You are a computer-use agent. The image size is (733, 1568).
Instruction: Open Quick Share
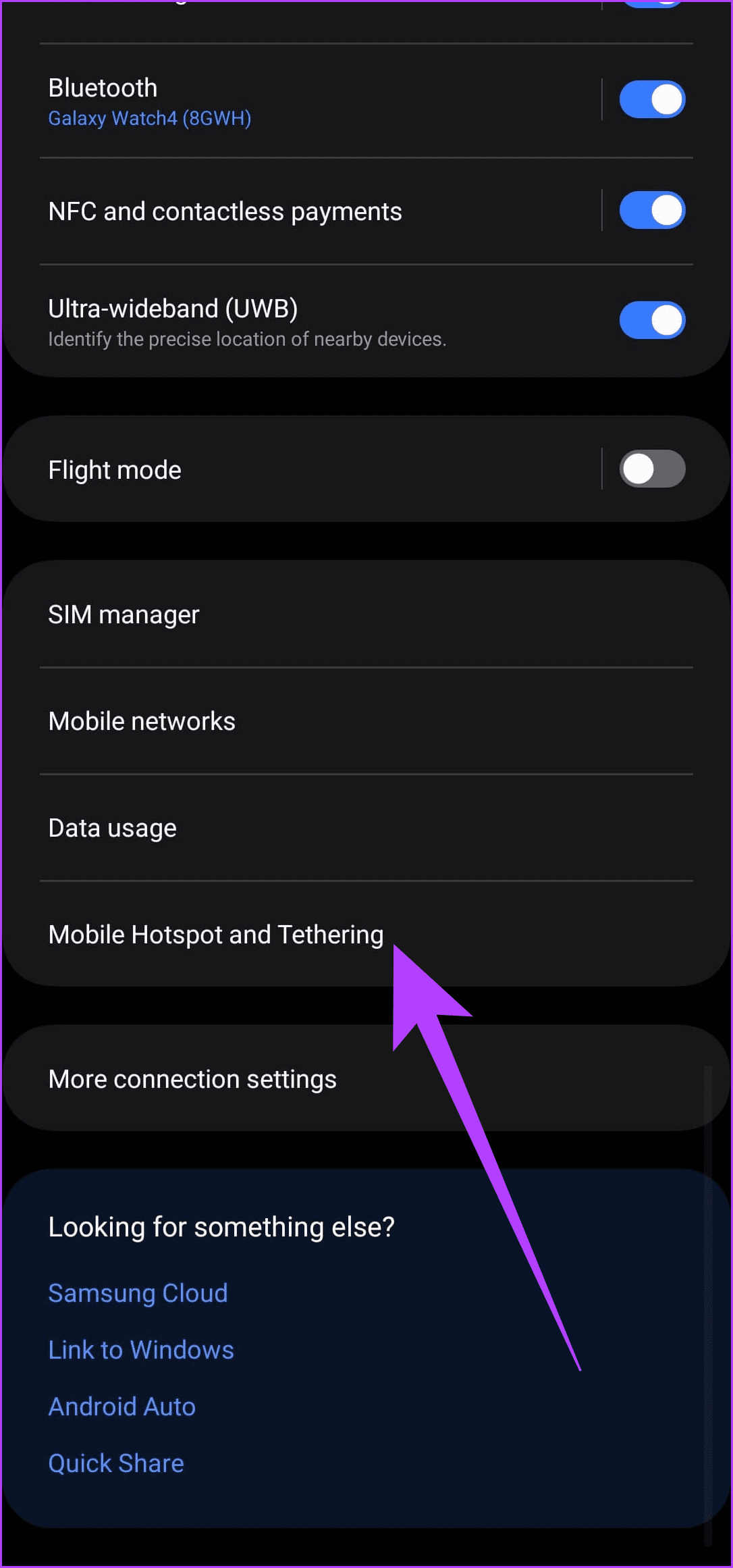(x=116, y=1463)
